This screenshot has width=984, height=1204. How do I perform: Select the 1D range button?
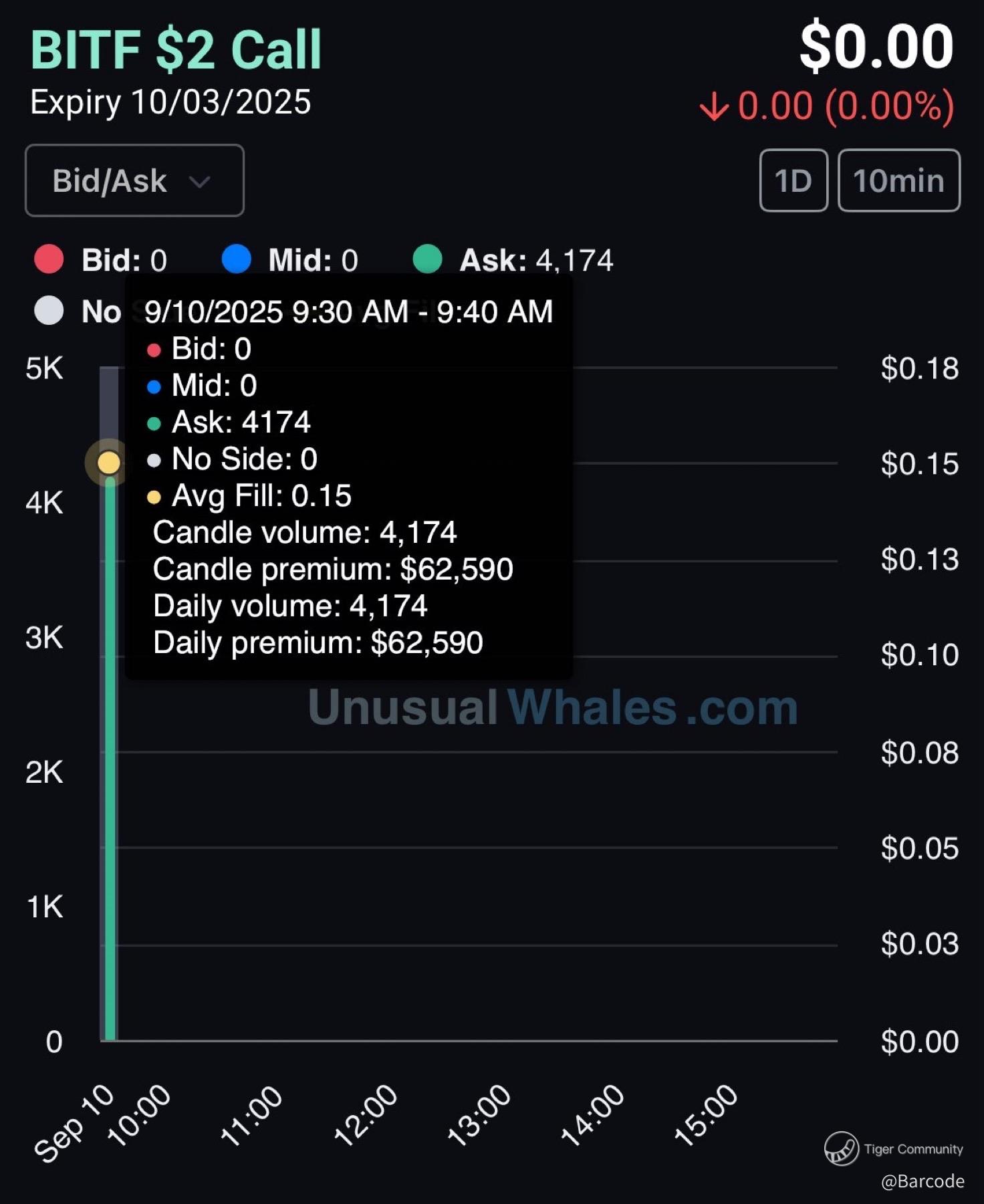(793, 180)
